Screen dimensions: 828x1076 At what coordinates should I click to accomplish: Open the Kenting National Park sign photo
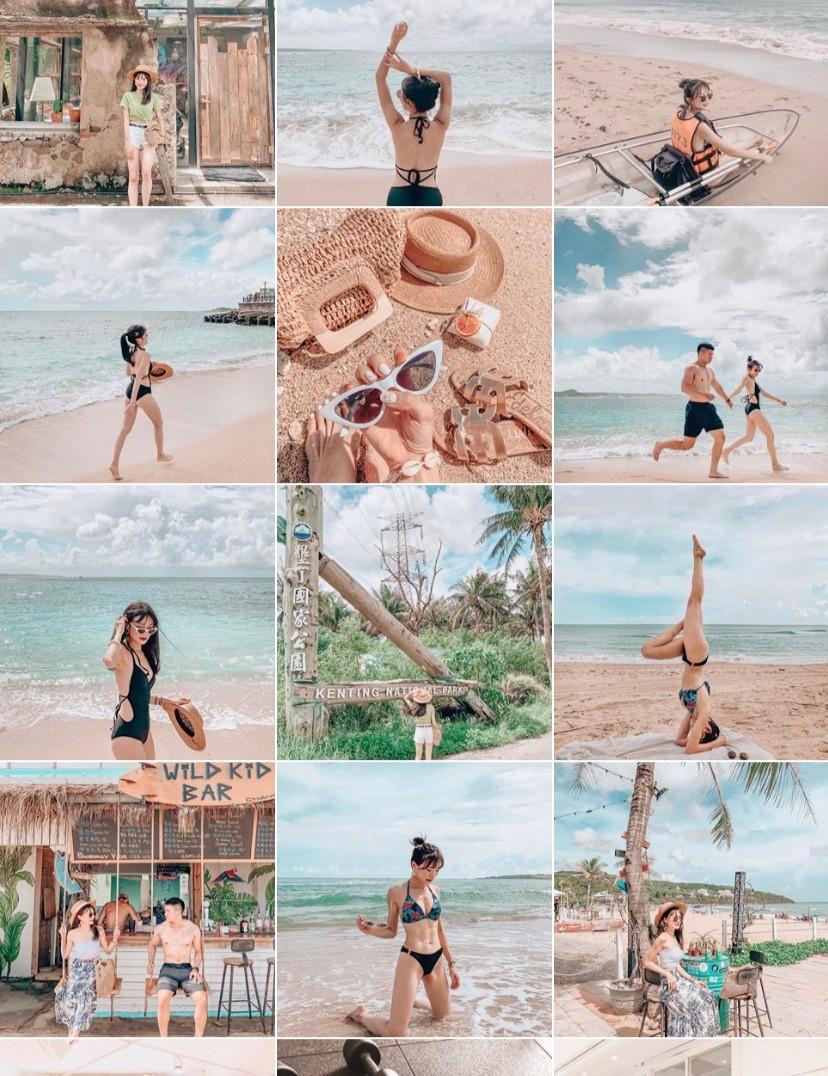tap(414, 622)
